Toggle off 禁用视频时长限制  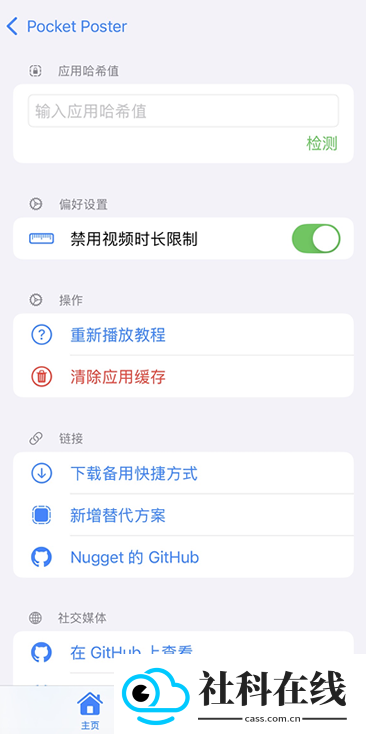tap(316, 239)
